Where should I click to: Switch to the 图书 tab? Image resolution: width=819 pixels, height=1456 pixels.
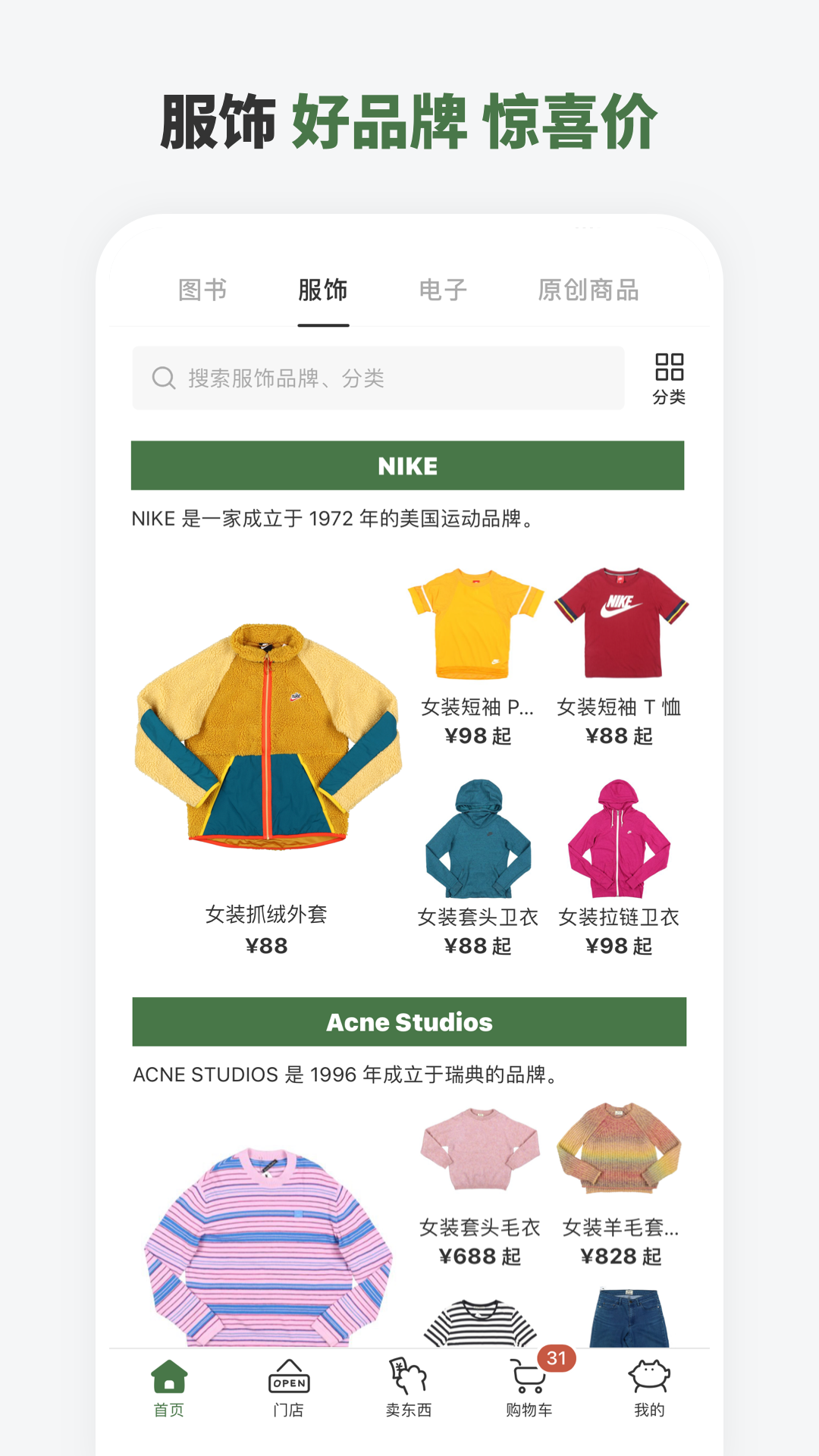pyautogui.click(x=202, y=290)
